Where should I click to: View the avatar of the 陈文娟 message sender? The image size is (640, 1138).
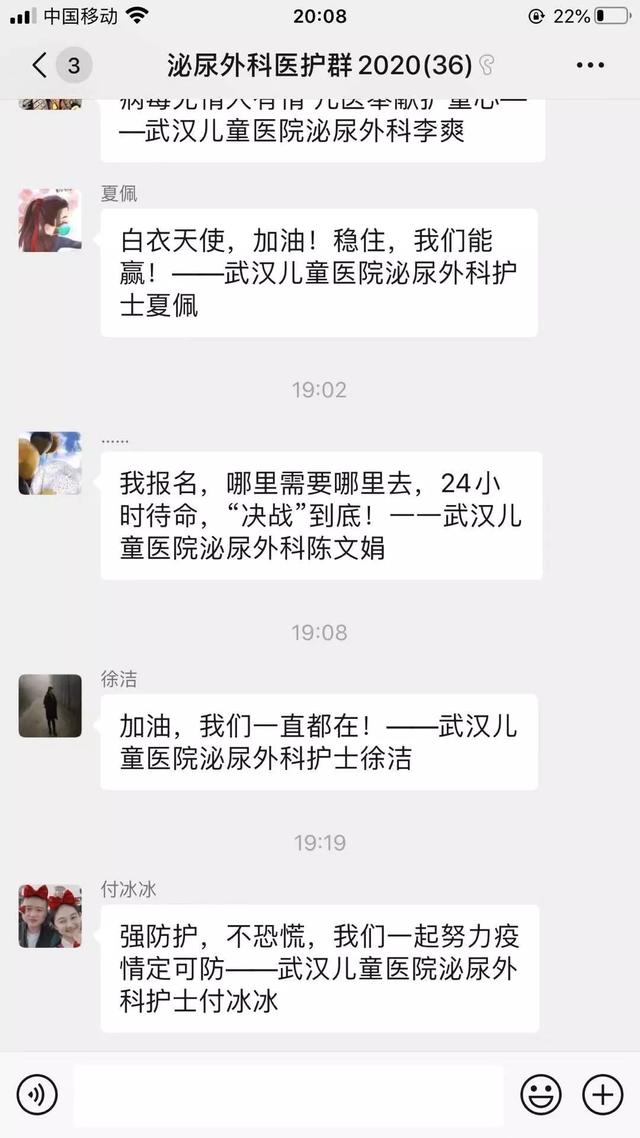point(50,463)
